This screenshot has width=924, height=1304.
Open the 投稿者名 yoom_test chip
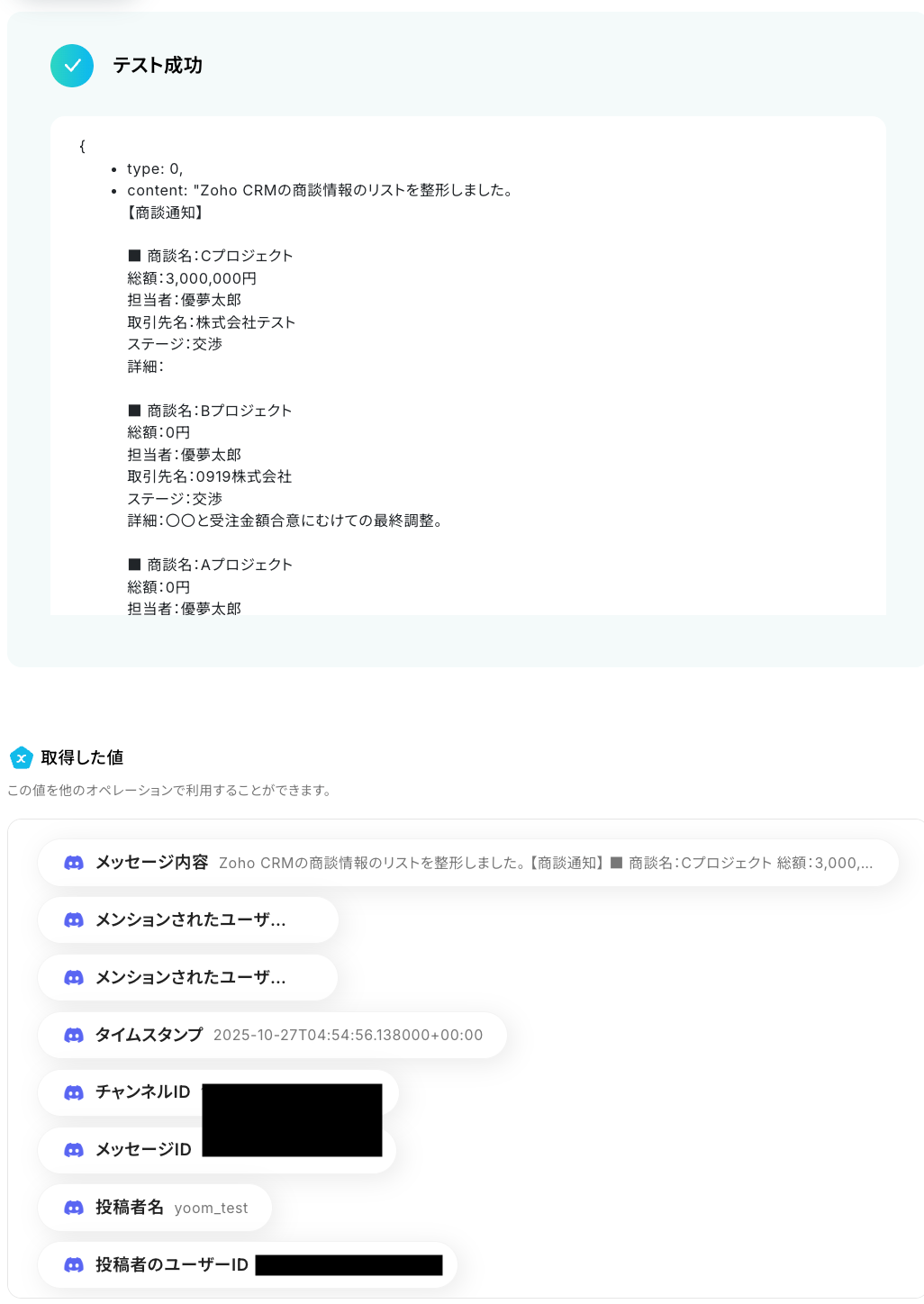coord(155,1208)
